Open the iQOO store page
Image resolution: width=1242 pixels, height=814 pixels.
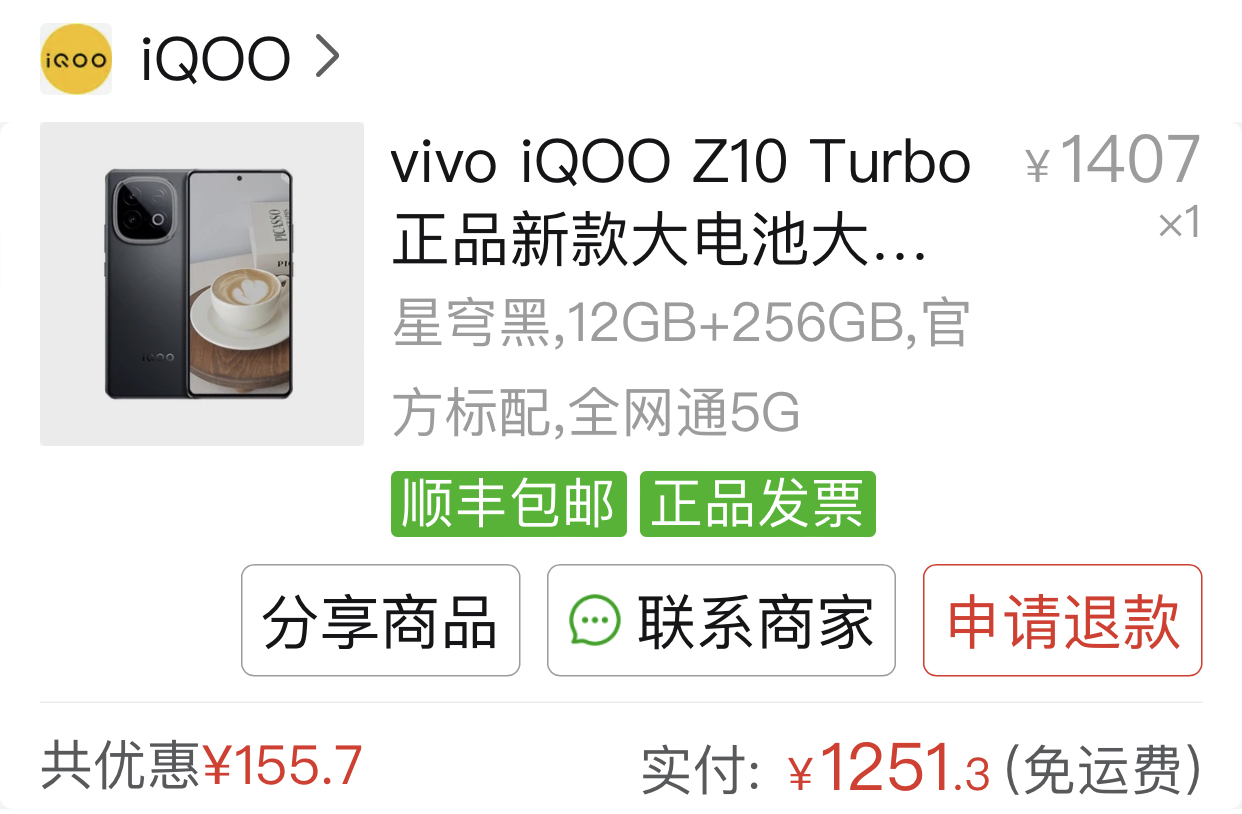215,59
